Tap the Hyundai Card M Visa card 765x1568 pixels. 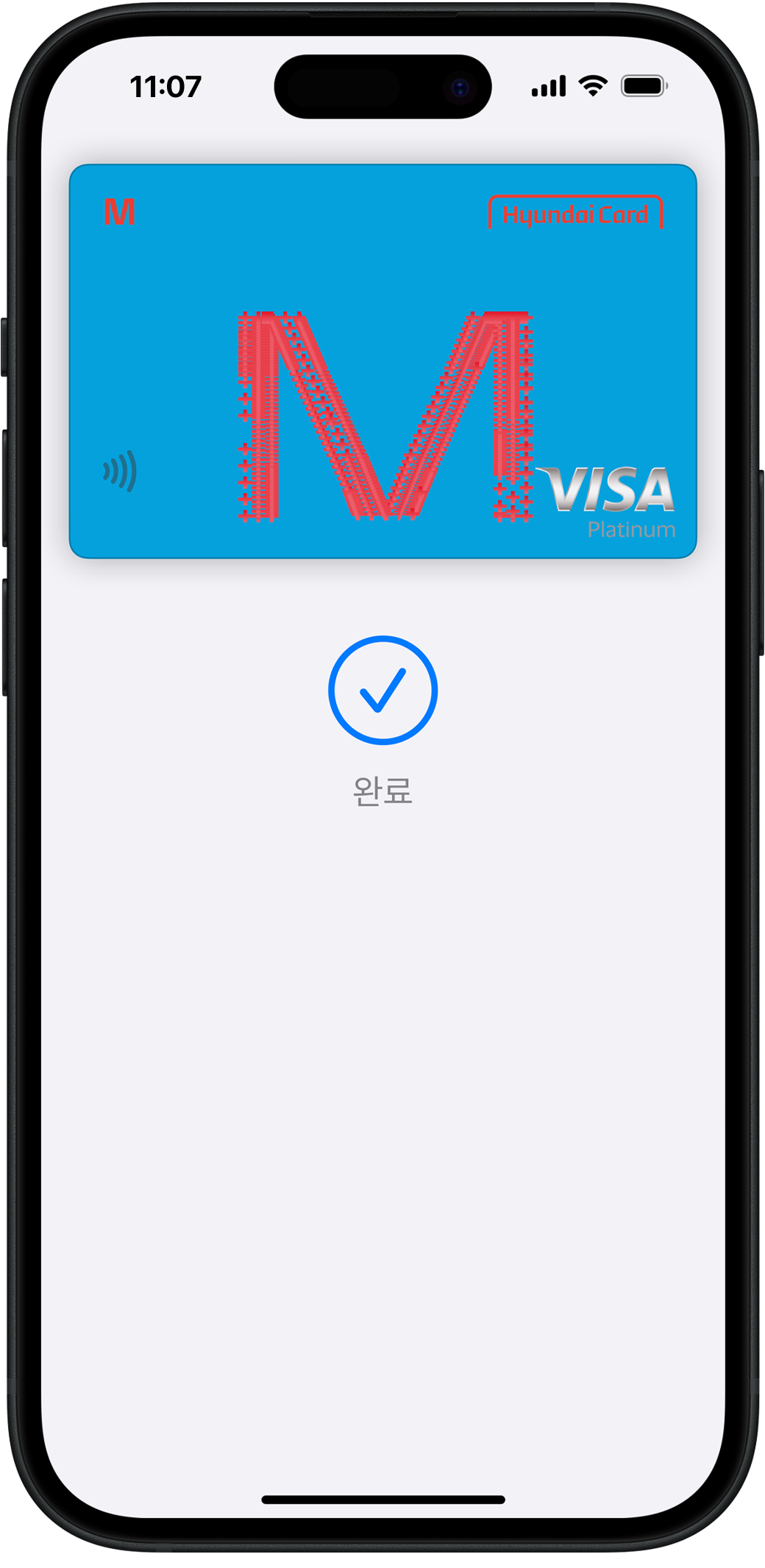coord(382,361)
